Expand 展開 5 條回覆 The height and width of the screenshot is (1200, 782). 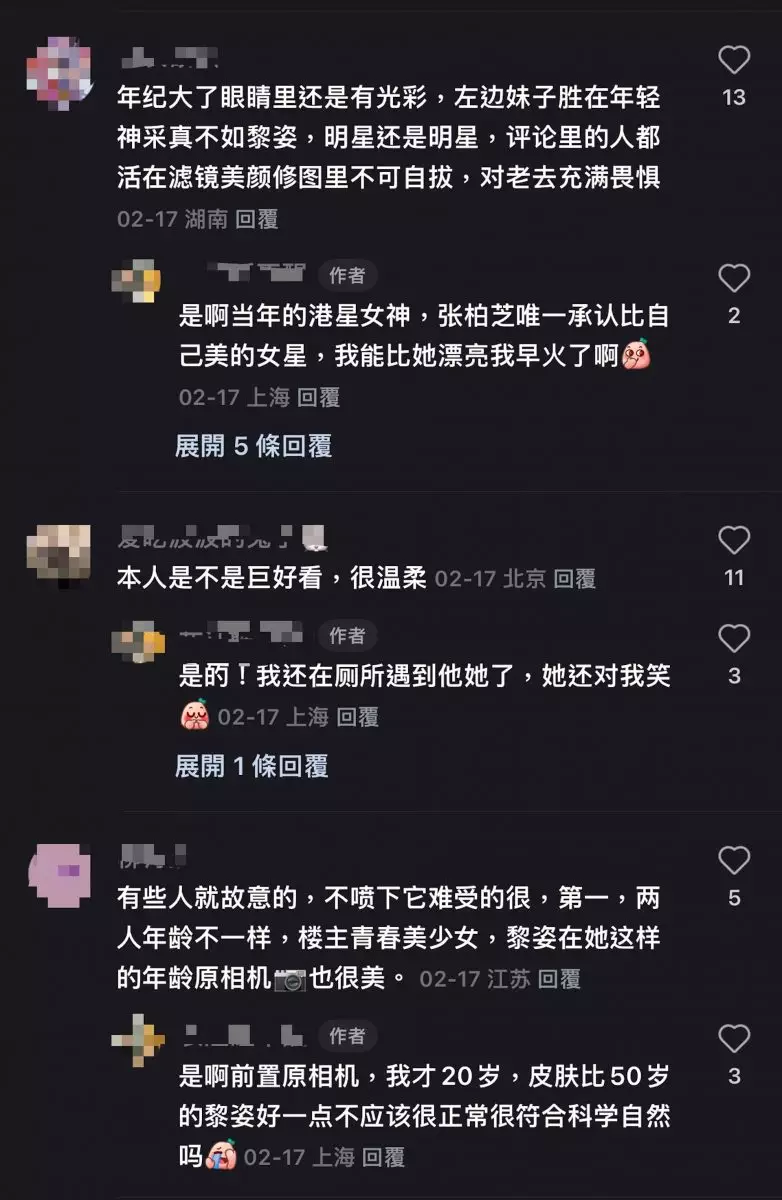pos(253,446)
